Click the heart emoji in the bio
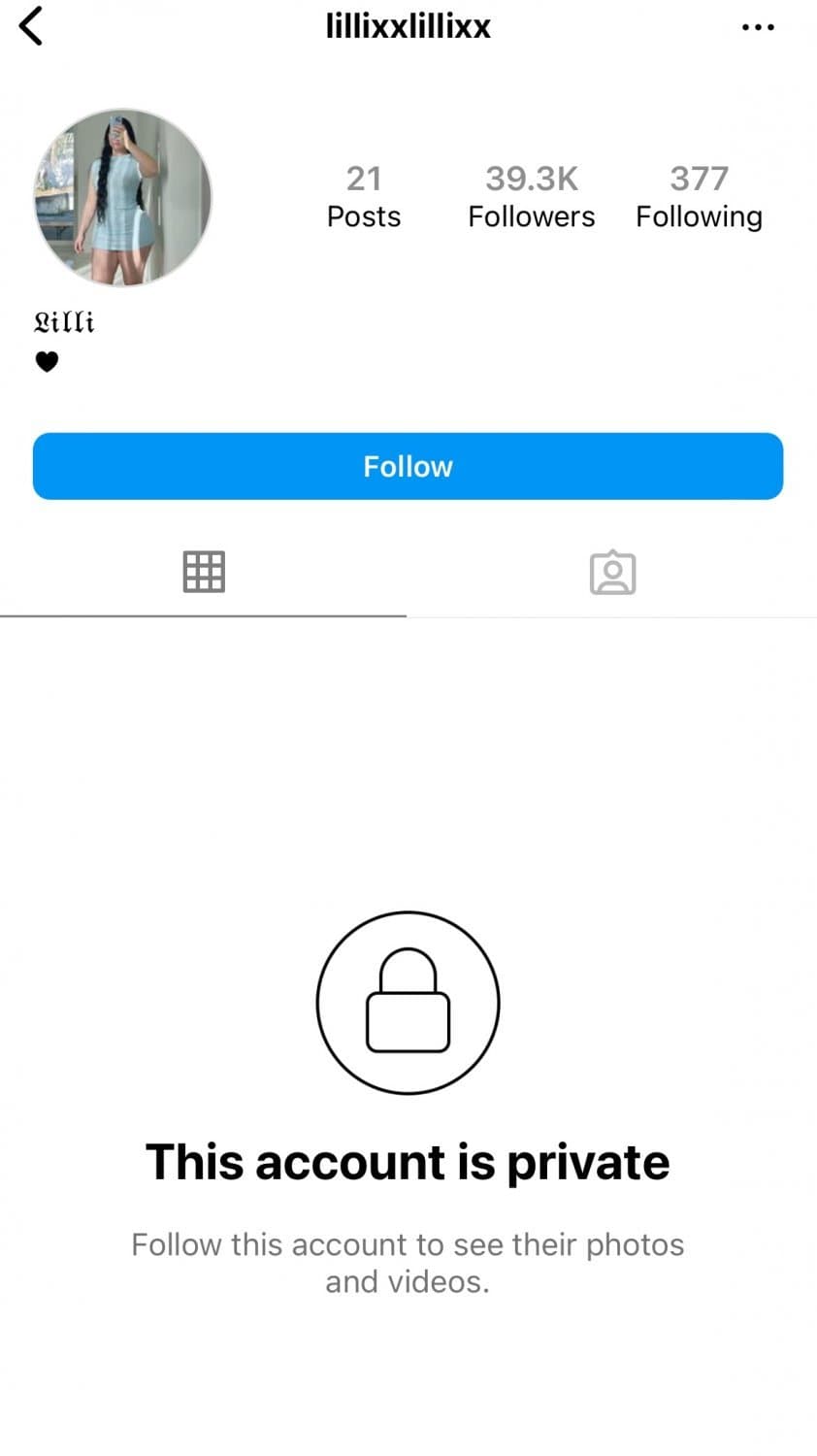The height and width of the screenshot is (1456, 817). pos(47,361)
